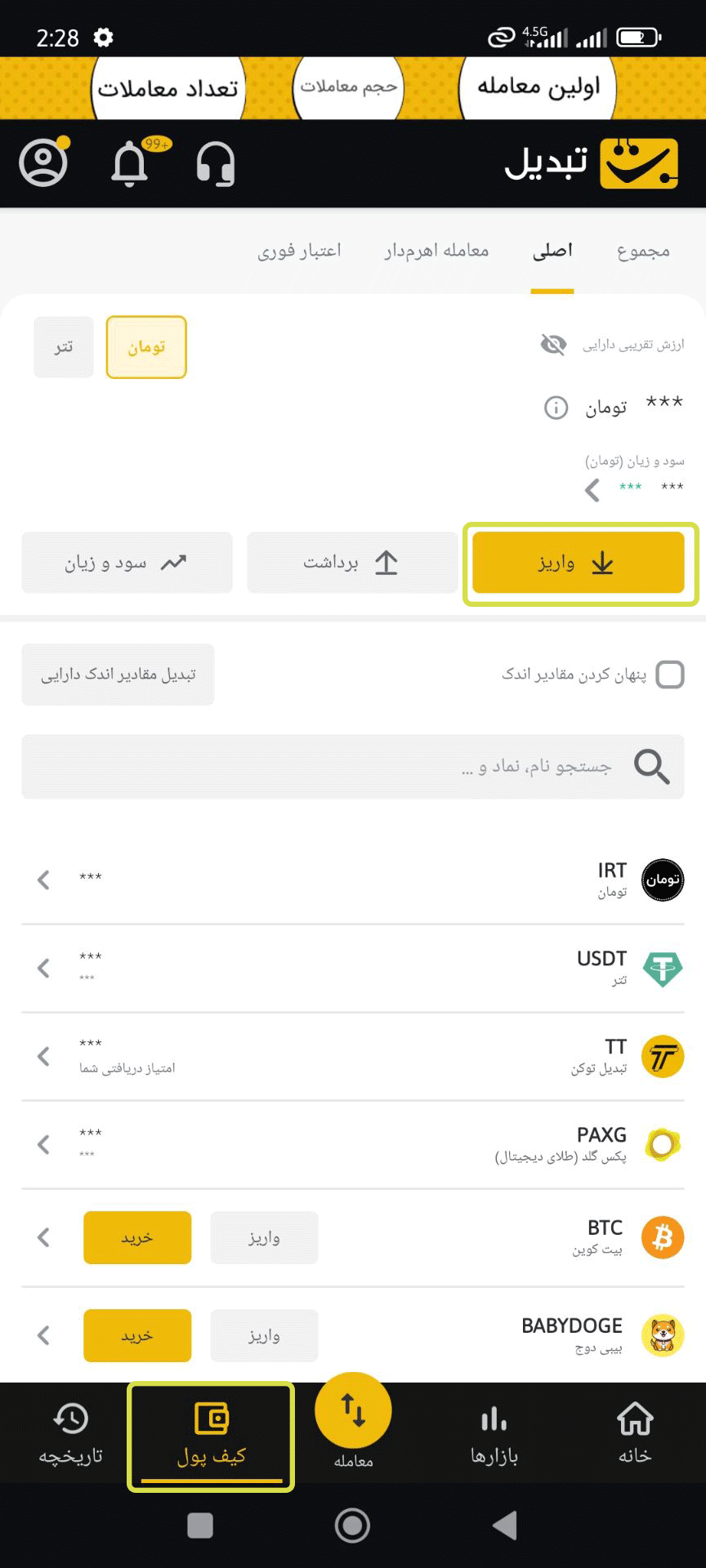
Task: Select تتر as display currency
Action: [x=64, y=347]
